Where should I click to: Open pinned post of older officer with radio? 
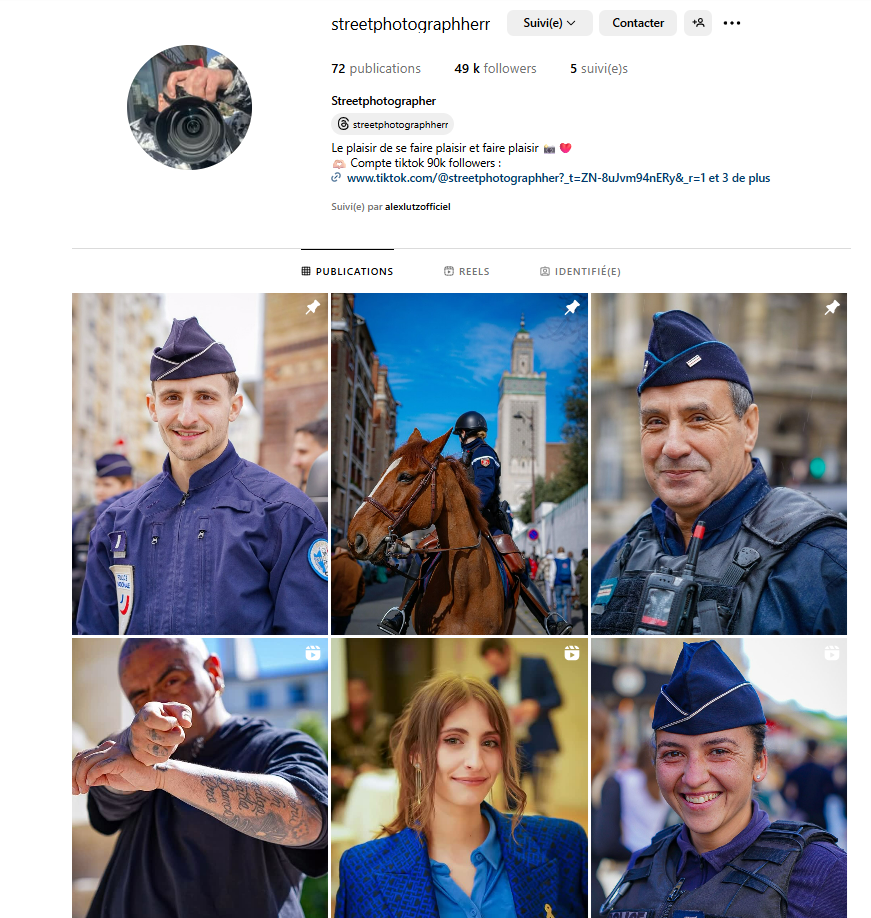coord(718,464)
